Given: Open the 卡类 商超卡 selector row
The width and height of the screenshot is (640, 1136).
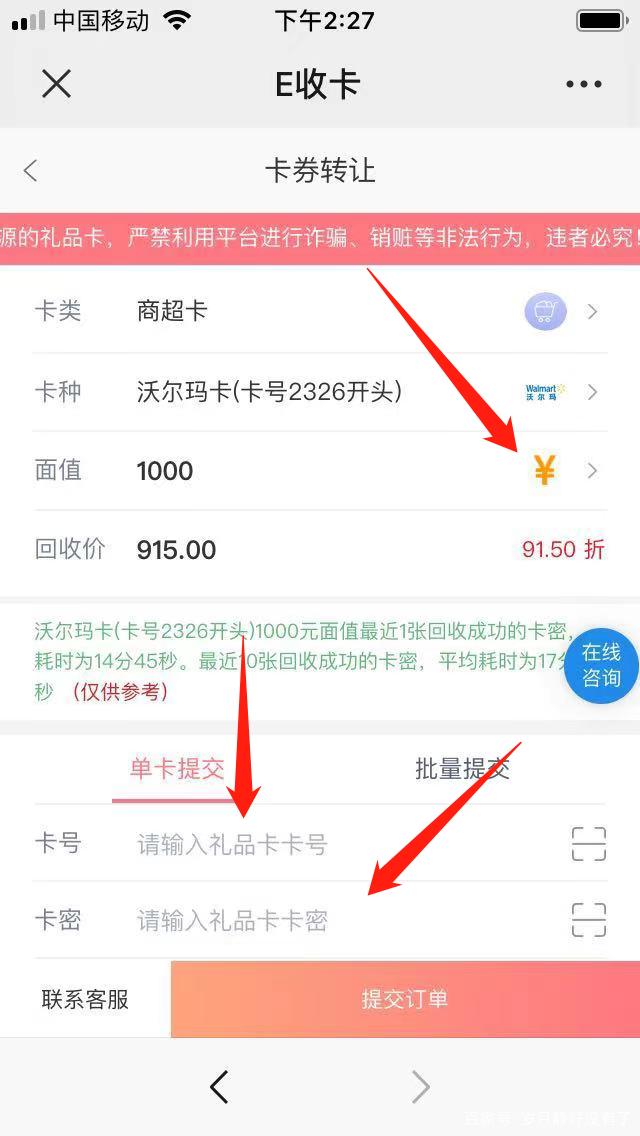Looking at the screenshot, I should (x=320, y=312).
